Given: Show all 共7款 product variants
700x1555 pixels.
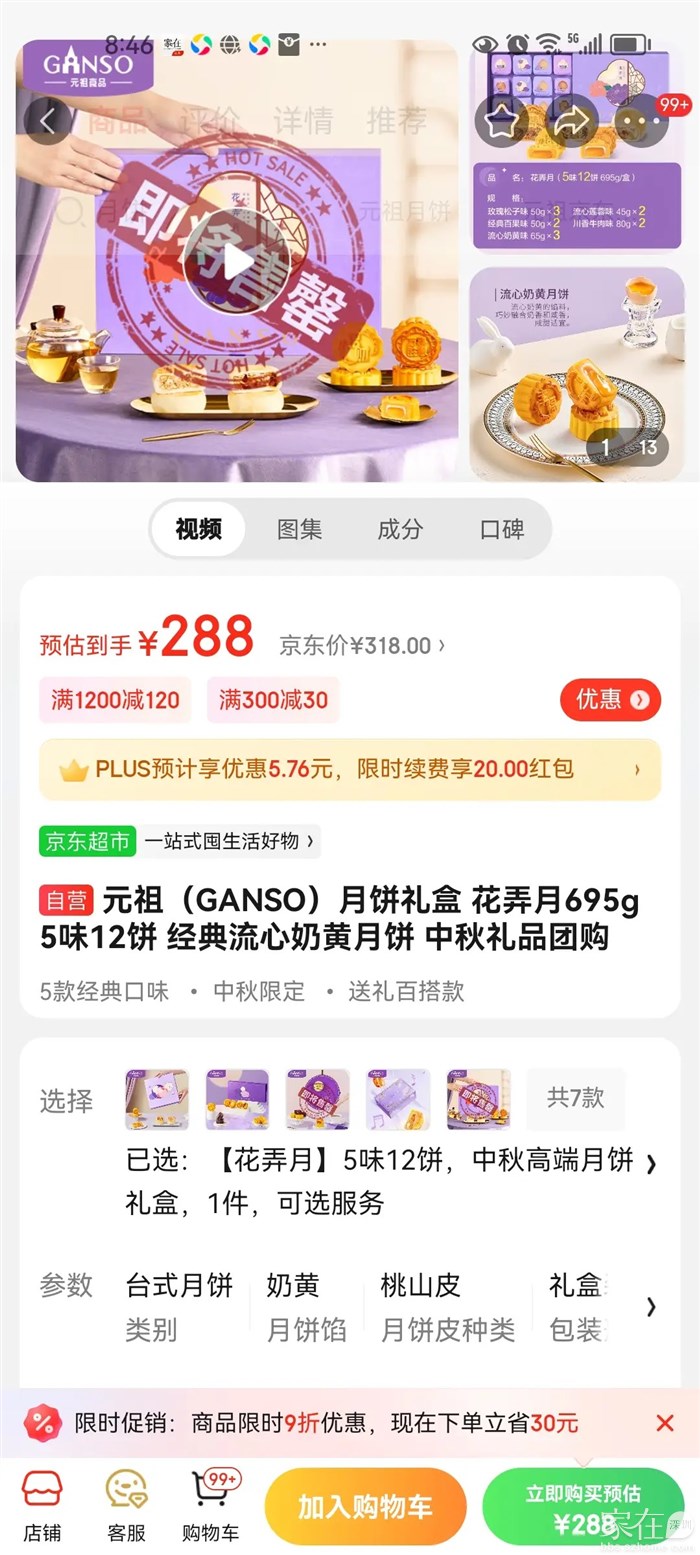Looking at the screenshot, I should (575, 1098).
